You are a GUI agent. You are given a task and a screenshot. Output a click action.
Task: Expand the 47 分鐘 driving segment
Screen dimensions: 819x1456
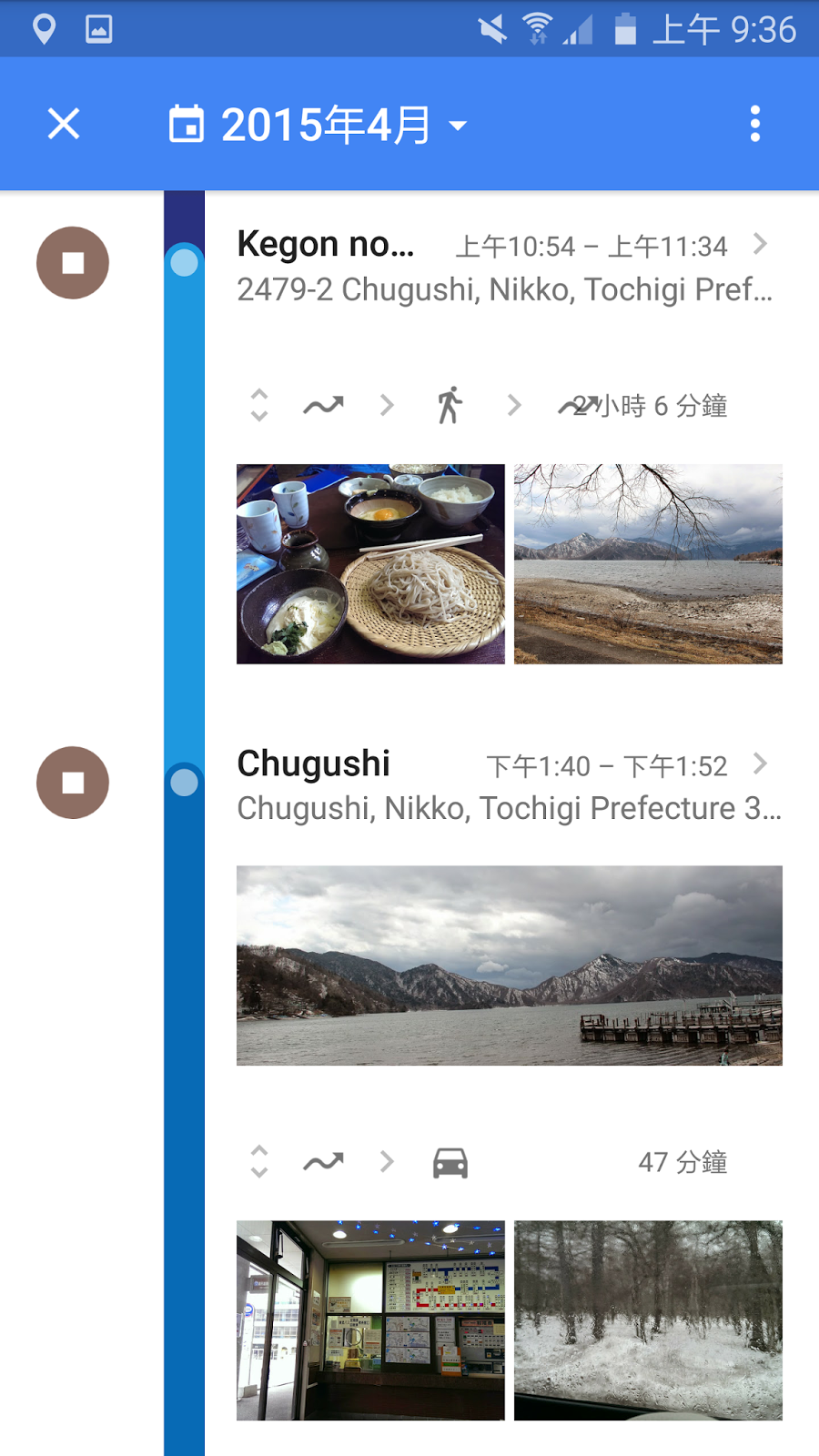(x=259, y=1162)
